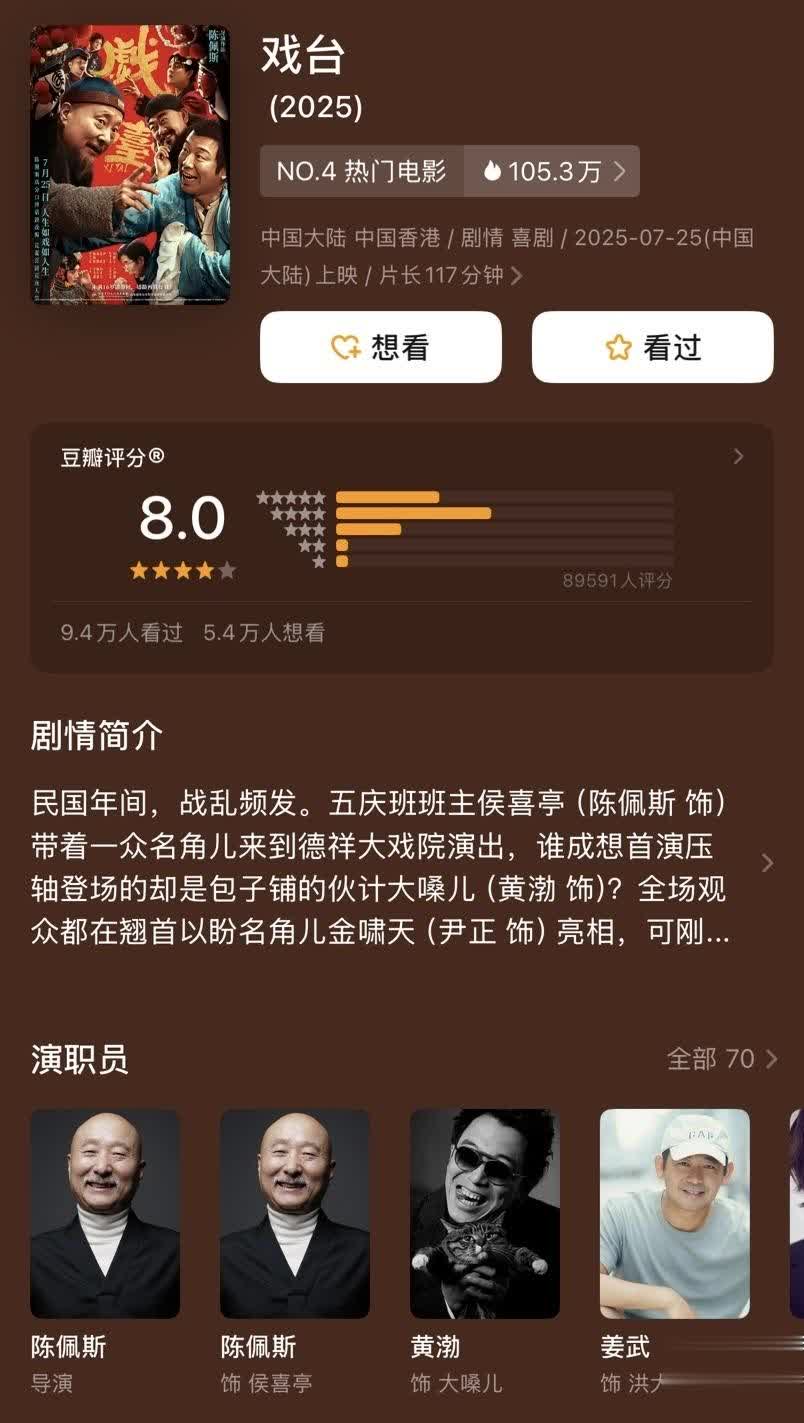Mark 戏台 as 想看
The width and height of the screenshot is (804, 1423).
click(380, 347)
